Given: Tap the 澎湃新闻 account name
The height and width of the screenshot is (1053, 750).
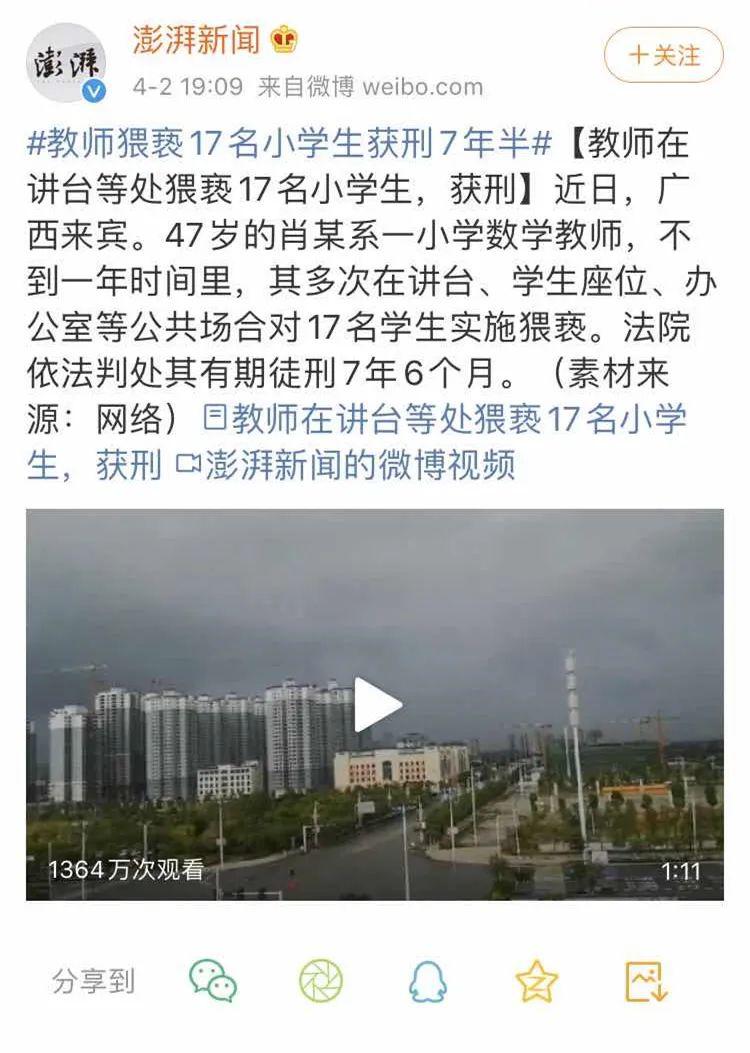Looking at the screenshot, I should (197, 41).
